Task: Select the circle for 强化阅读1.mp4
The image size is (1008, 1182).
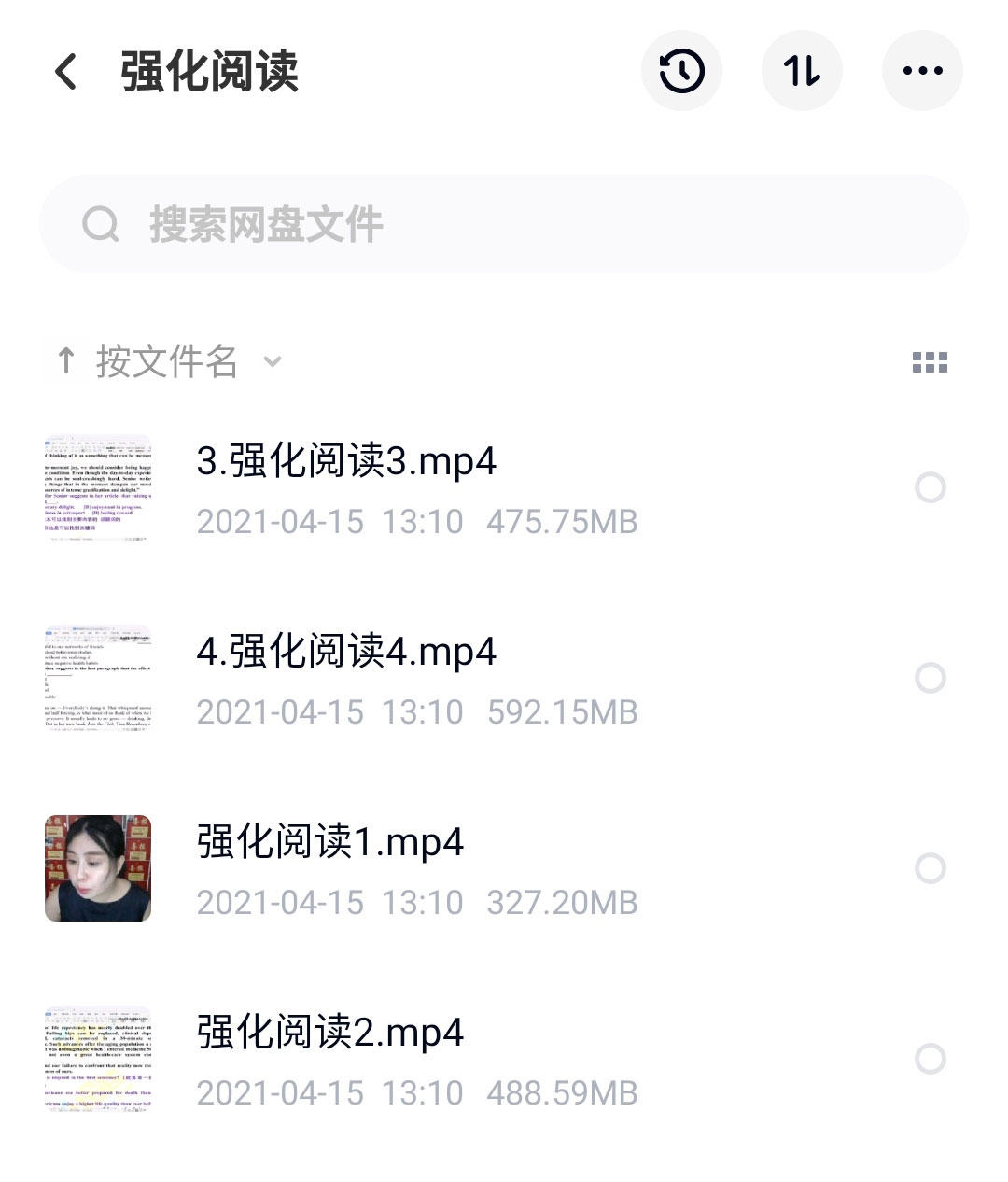Action: [931, 868]
